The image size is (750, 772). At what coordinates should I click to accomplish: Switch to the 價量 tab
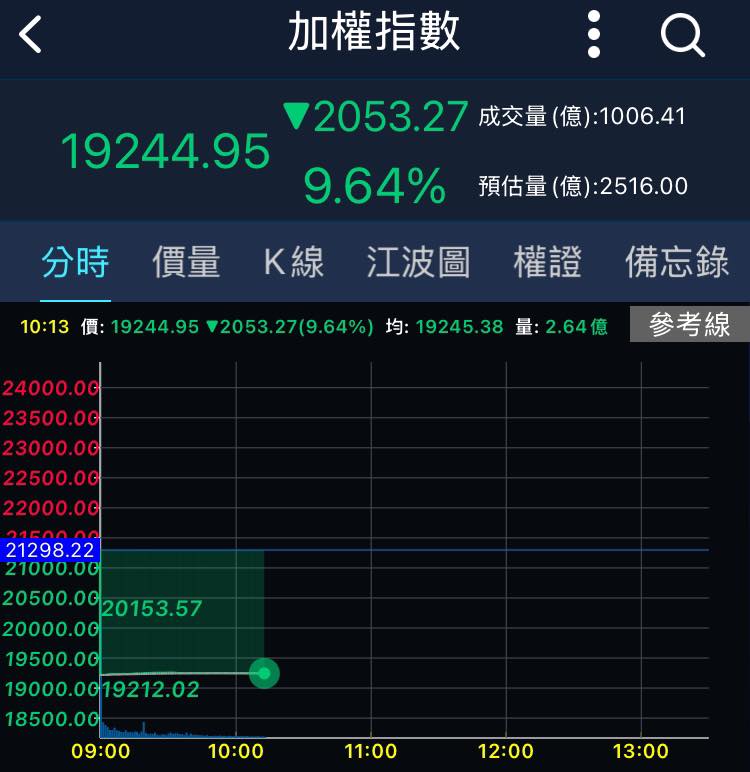pos(186,262)
